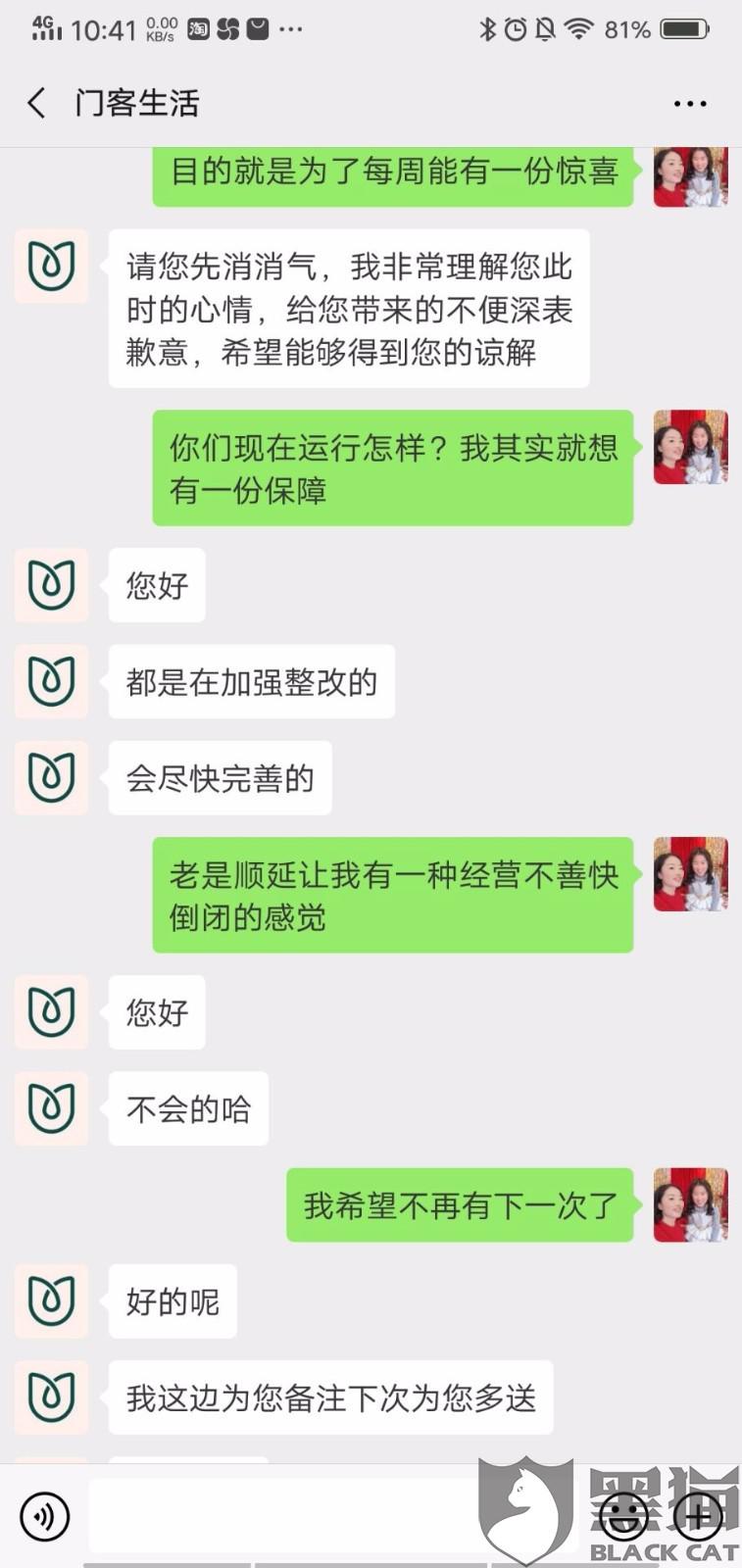This screenshot has height=1568, width=742.
Task: Tap the plus icon for more attachments
Action: [698, 1515]
